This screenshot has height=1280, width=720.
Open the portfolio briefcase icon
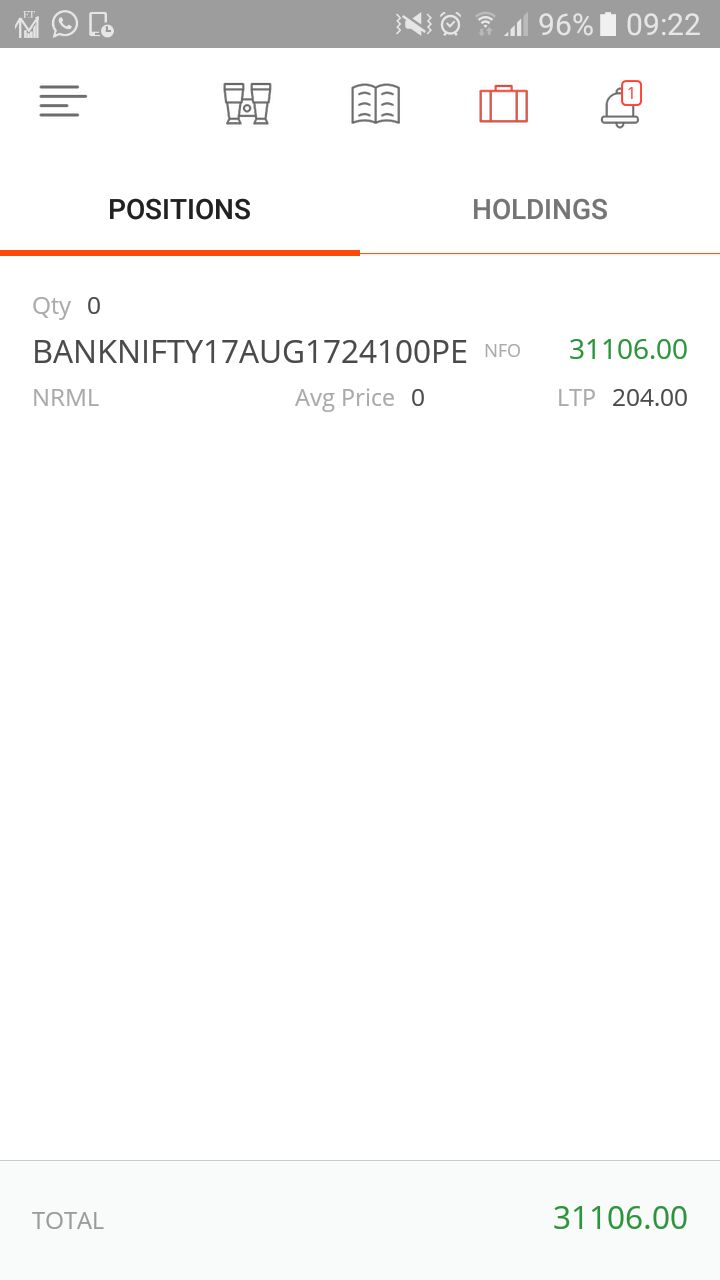503,104
